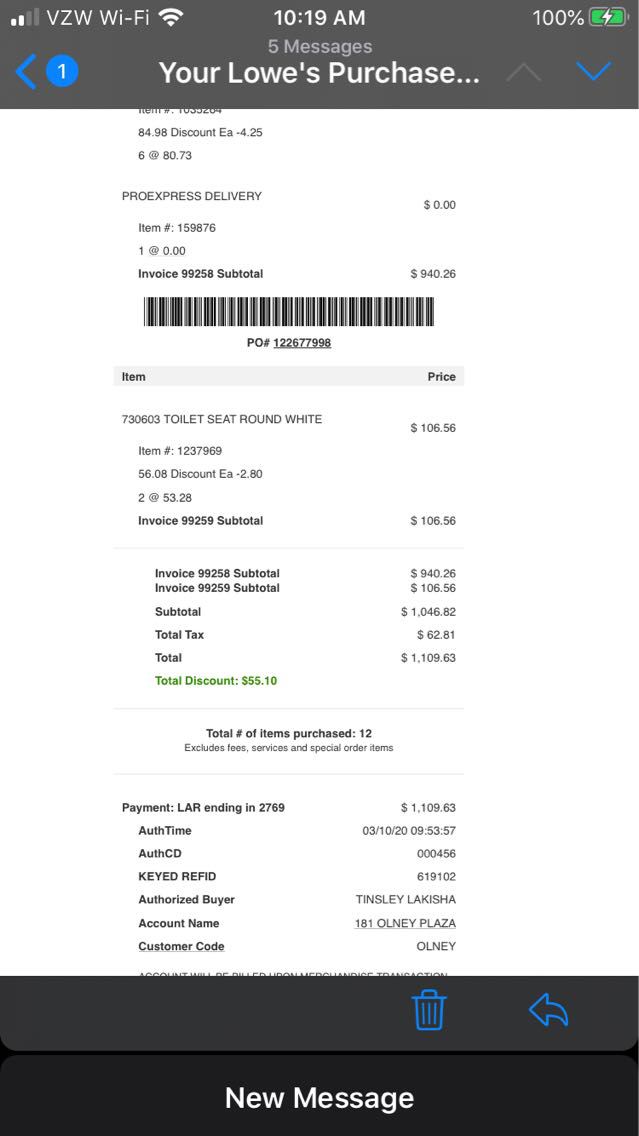Viewport: 639px width, 1136px height.
Task: Open the 181 OLNEY PLAZA link
Action: pos(405,923)
